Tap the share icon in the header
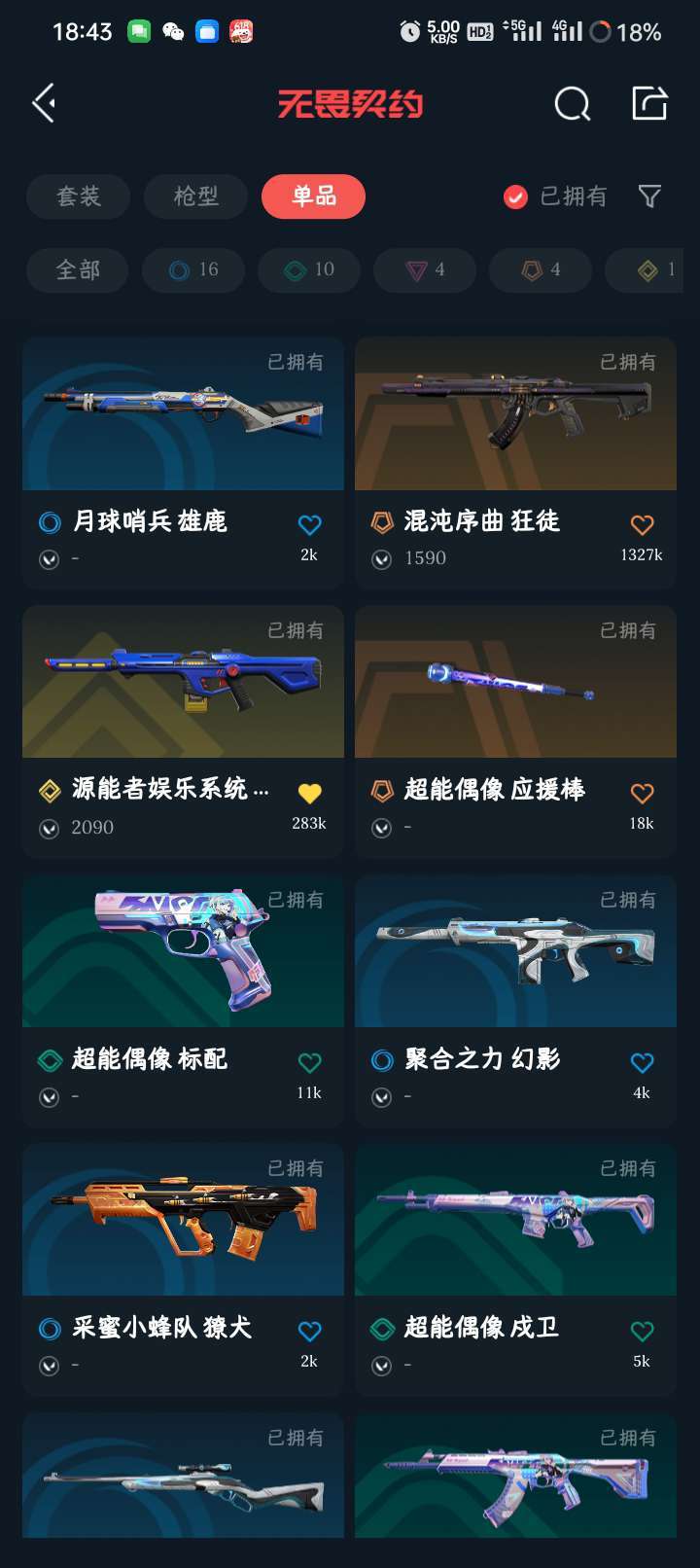The image size is (700, 1568). [649, 103]
